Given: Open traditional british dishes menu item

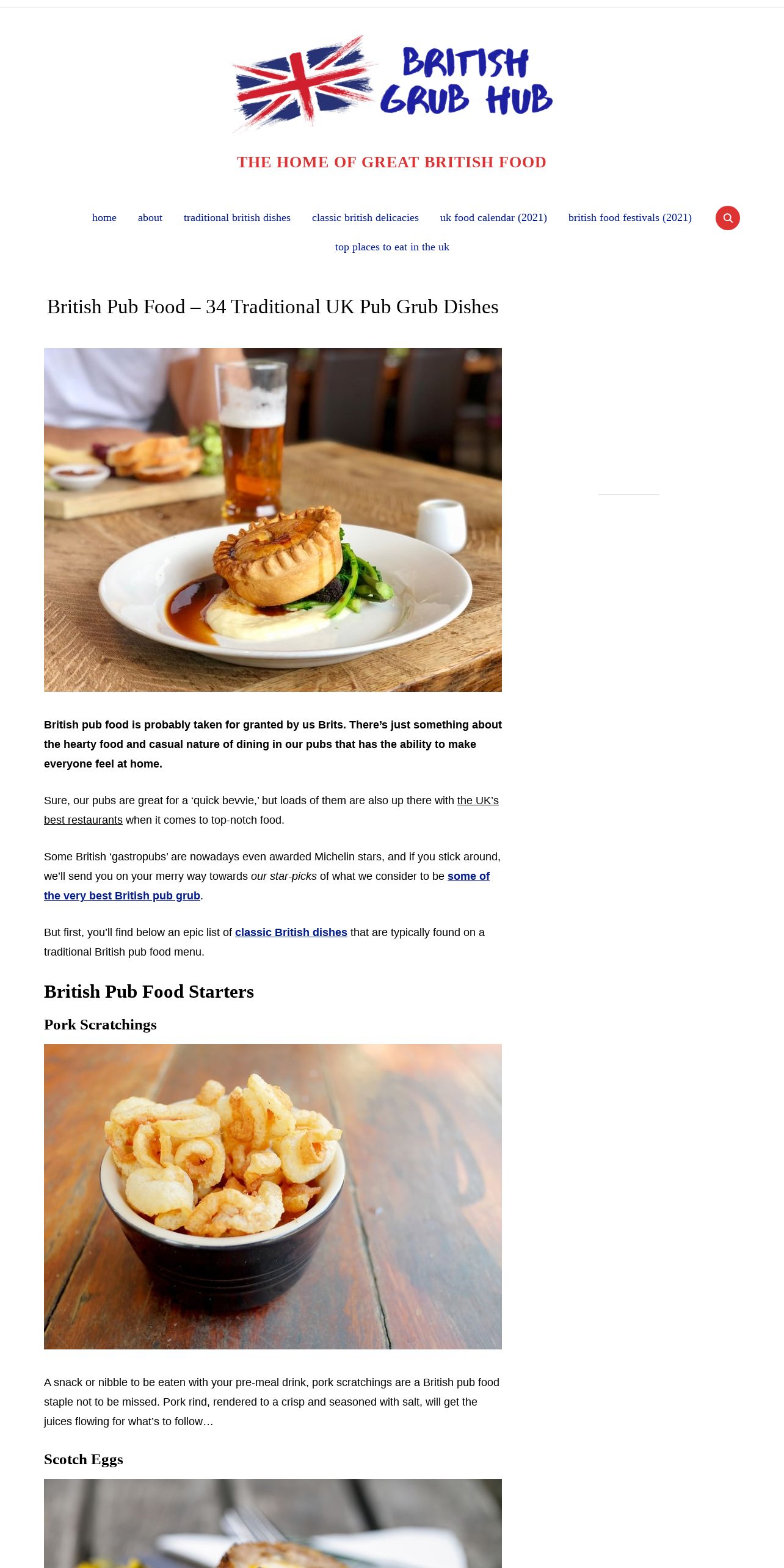Looking at the screenshot, I should pos(237,218).
